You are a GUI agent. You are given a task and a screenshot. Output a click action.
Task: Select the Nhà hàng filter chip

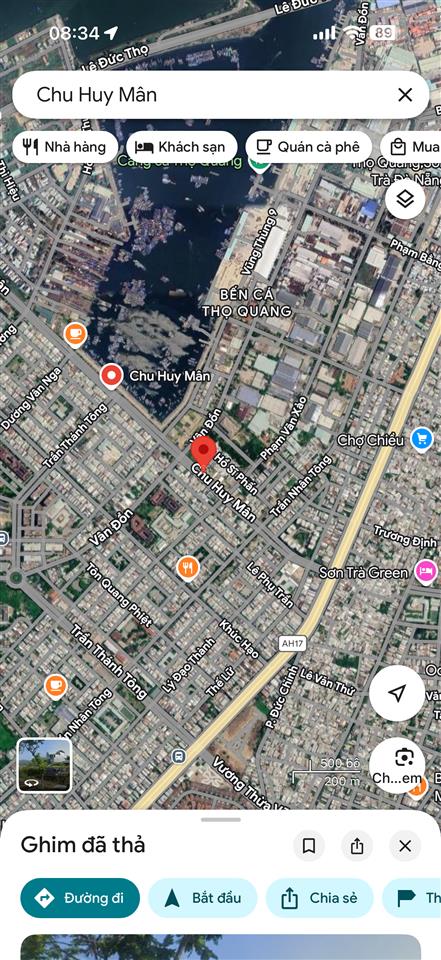point(65,147)
